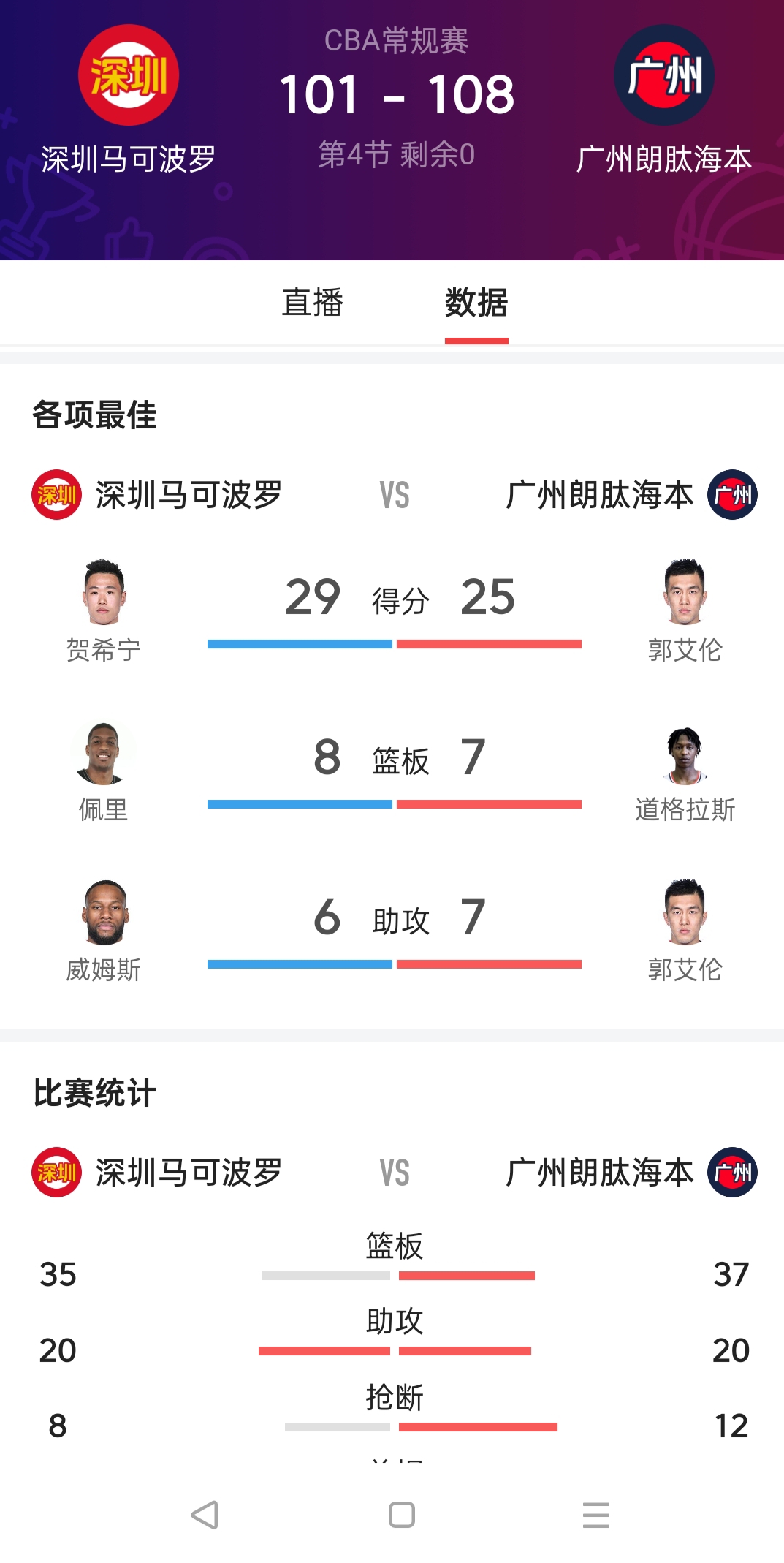This screenshot has width=784, height=1563.
Task: Go to home screen via system button
Action: pyautogui.click(x=401, y=1515)
